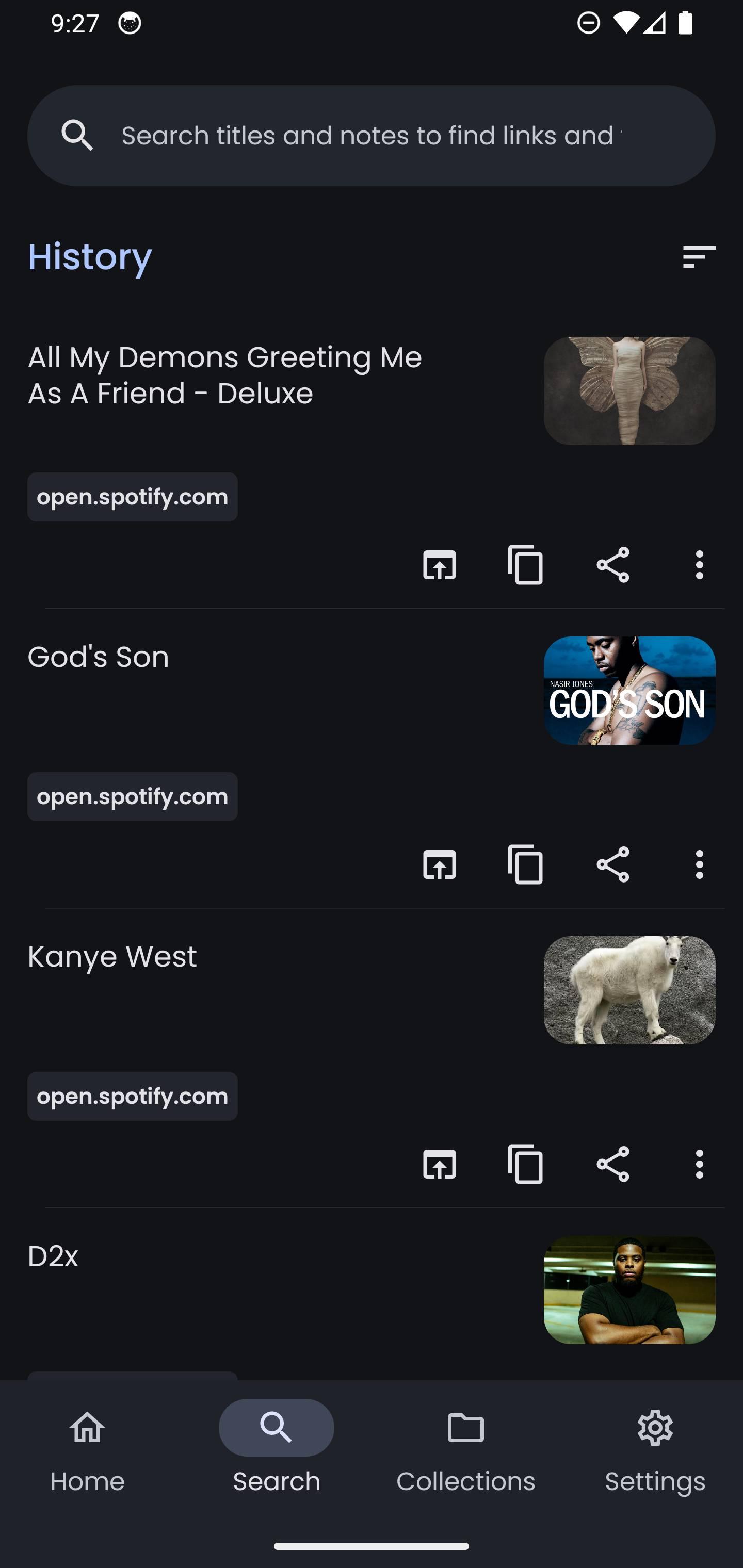Share the Kanye West link
Viewport: 743px width, 1568px height.
coord(612,1164)
